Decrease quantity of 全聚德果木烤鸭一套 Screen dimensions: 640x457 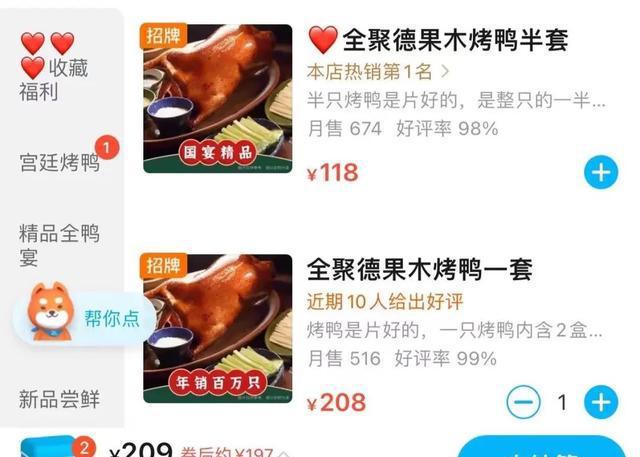523,403
